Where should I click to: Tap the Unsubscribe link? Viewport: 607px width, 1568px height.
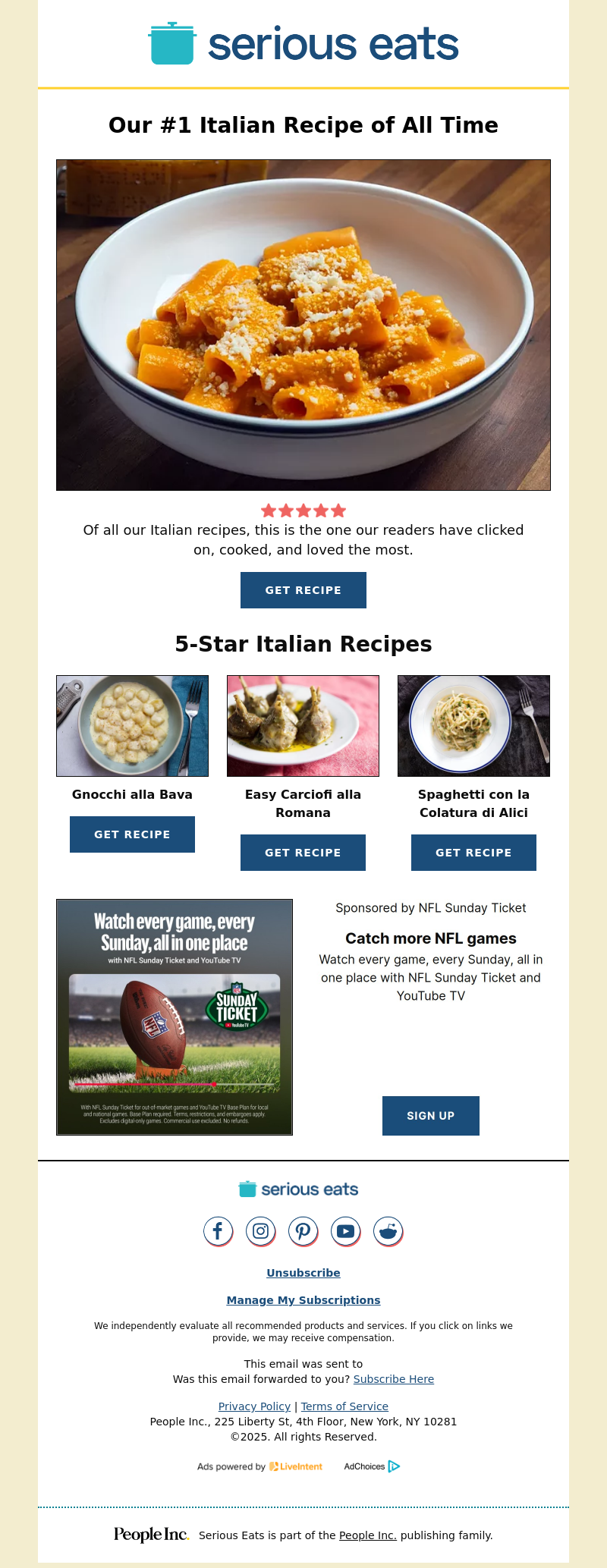[x=303, y=1273]
